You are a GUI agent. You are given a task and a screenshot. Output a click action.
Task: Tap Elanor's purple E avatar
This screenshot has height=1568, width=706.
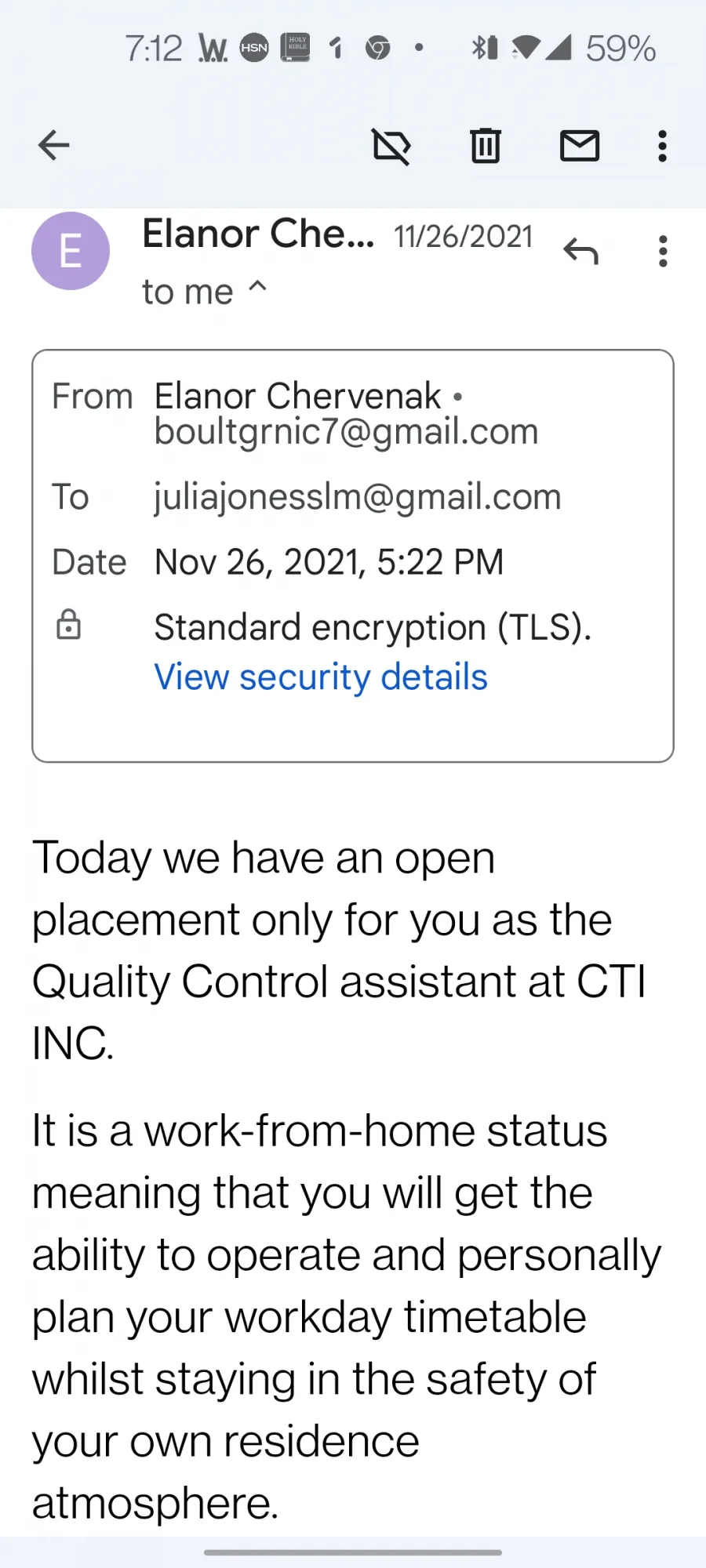(x=71, y=251)
